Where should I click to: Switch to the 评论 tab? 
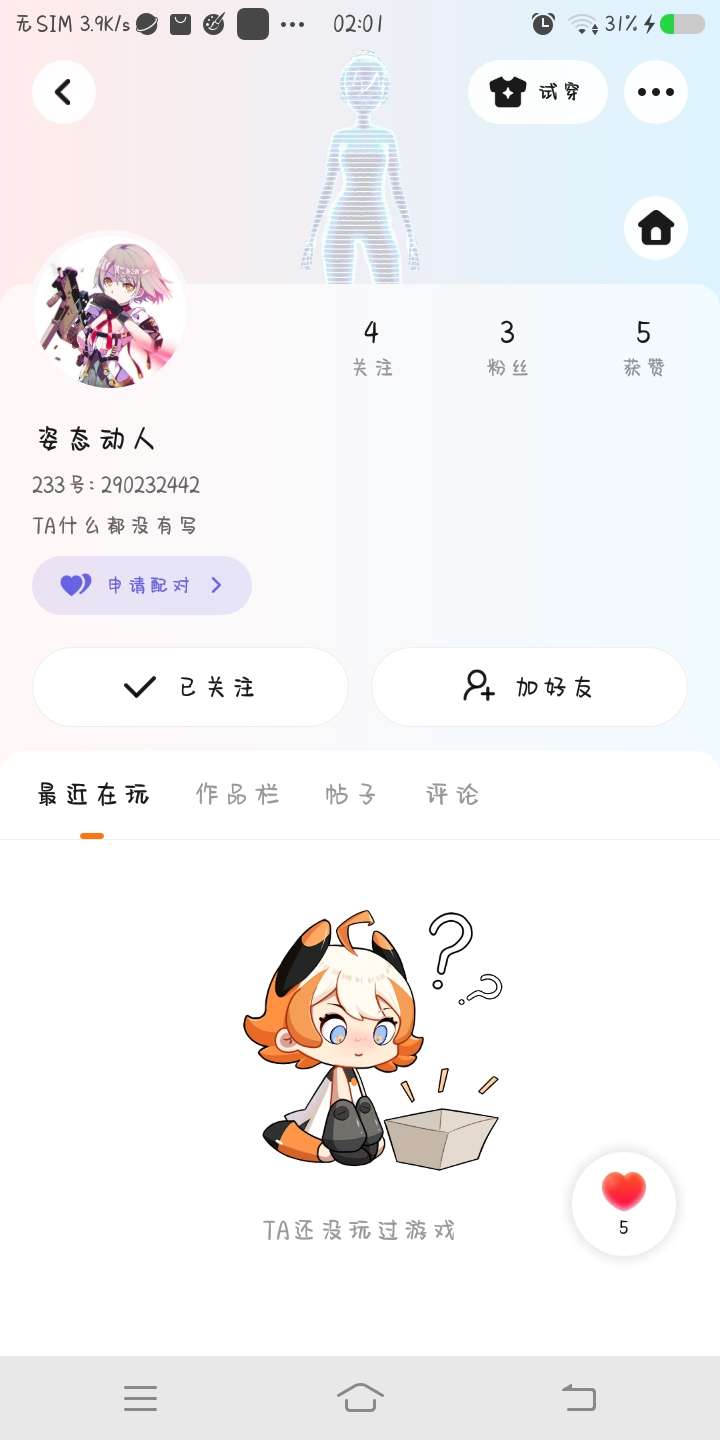[453, 795]
